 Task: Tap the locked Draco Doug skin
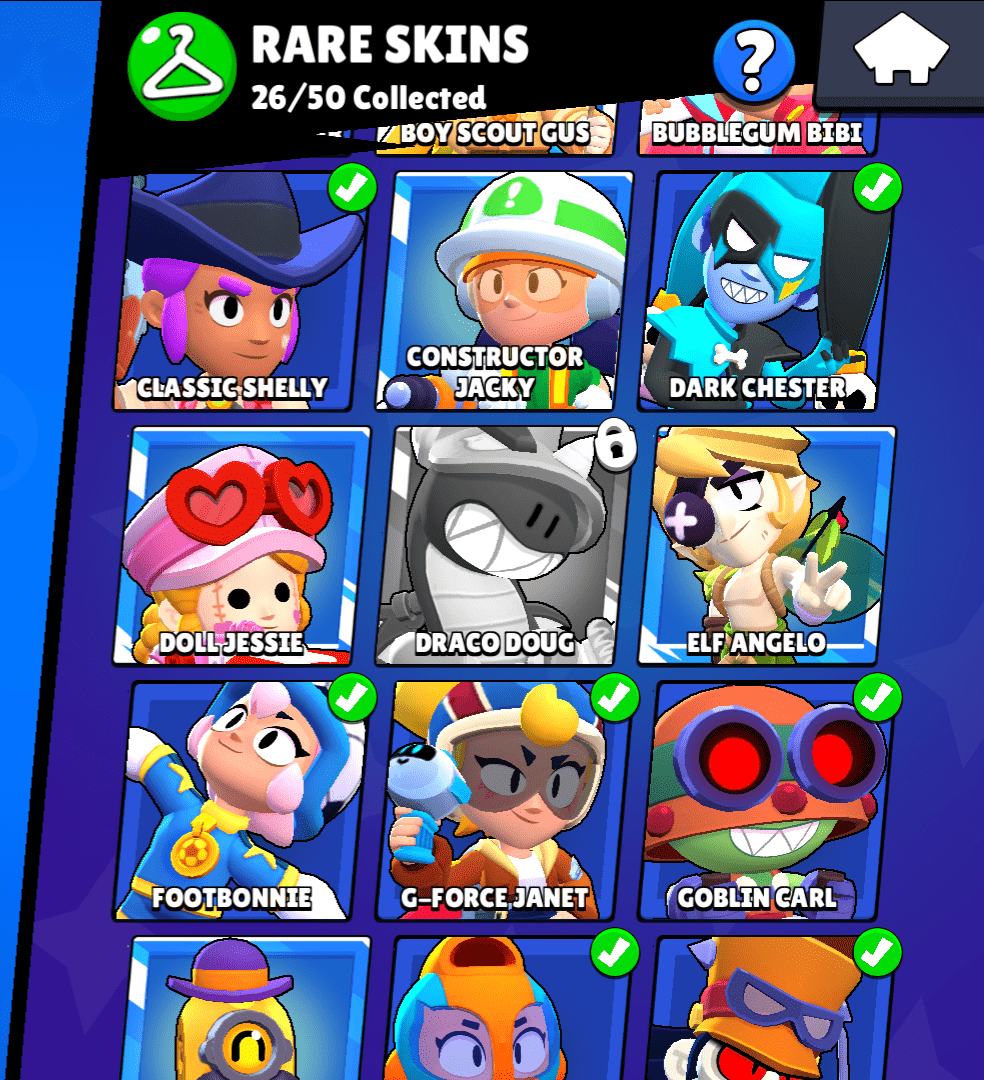[x=506, y=545]
